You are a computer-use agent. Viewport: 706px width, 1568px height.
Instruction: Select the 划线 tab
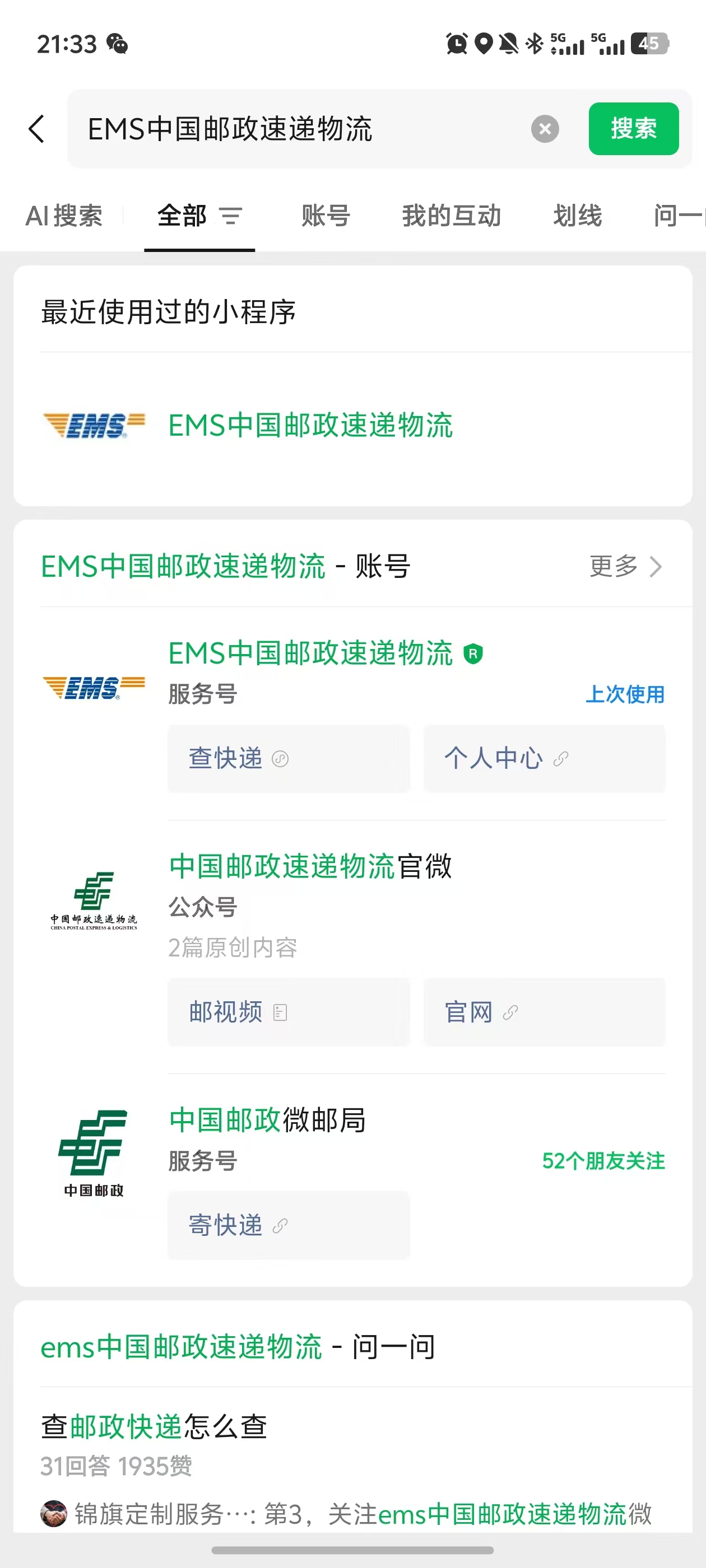point(577,216)
